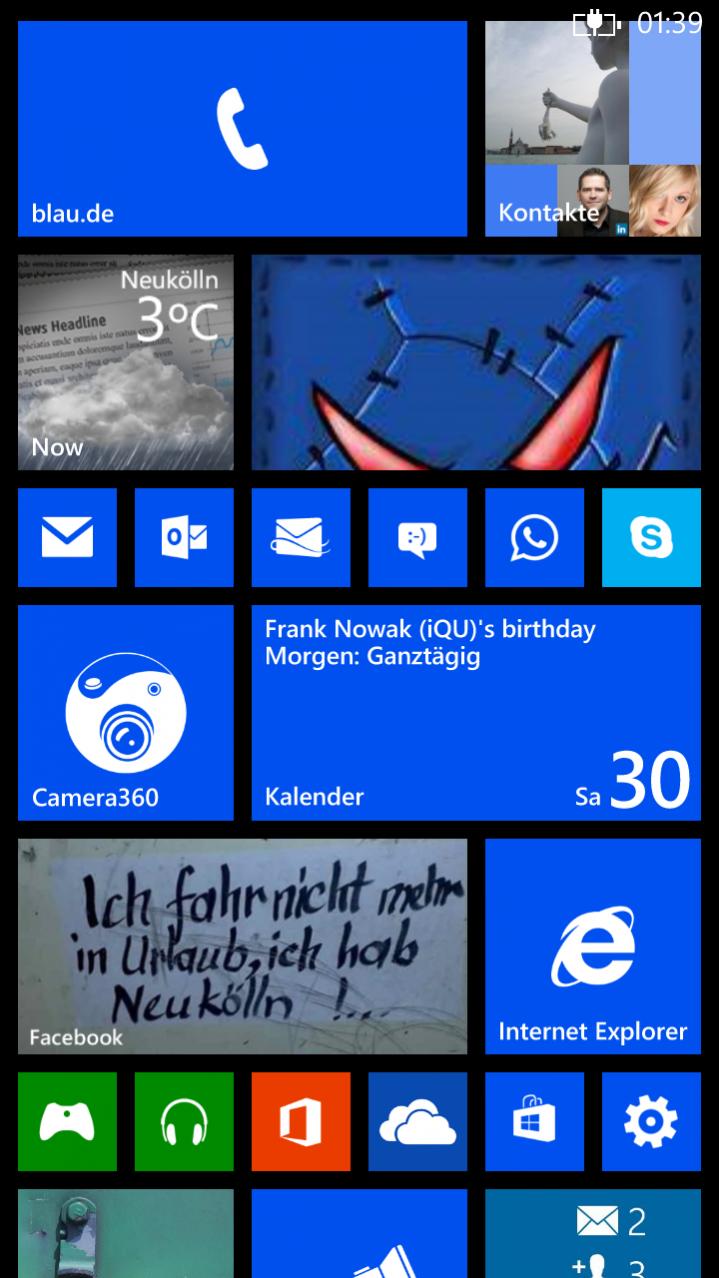
Task: Open the Outlook mail tile
Action: coord(184,537)
